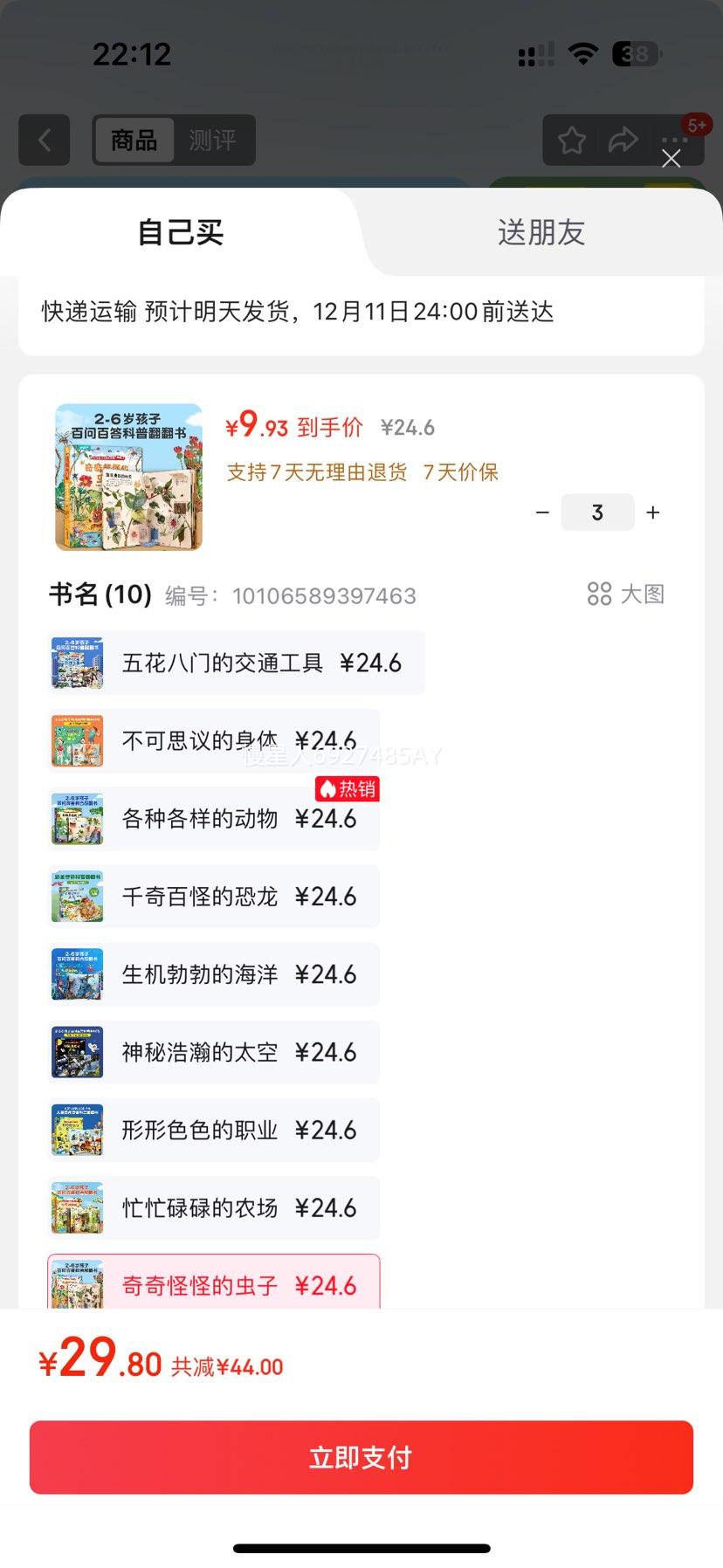
Task: Choose the 形形色色的职业 book option
Action: pos(213,1130)
